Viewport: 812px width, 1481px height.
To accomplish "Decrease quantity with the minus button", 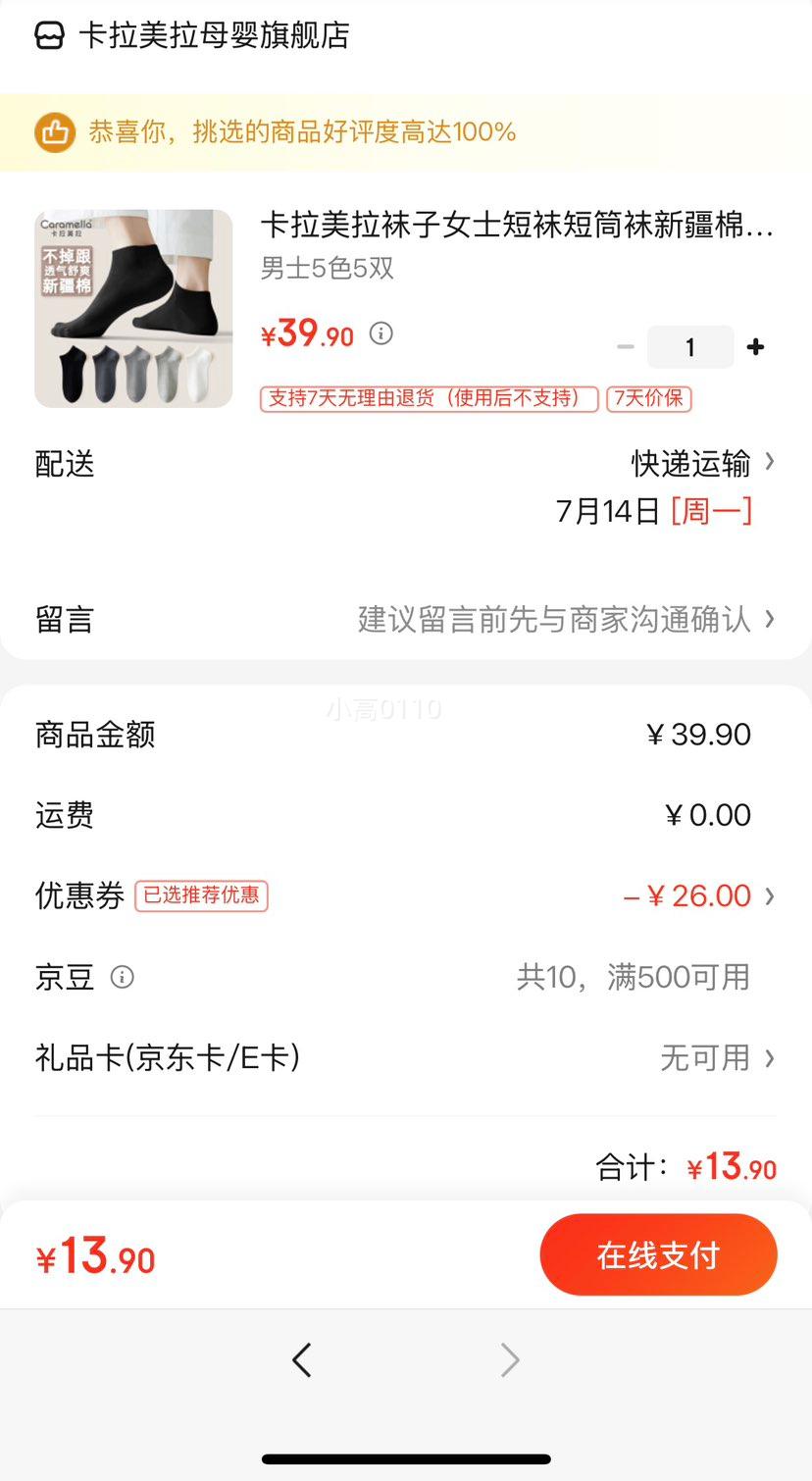I will click(625, 347).
